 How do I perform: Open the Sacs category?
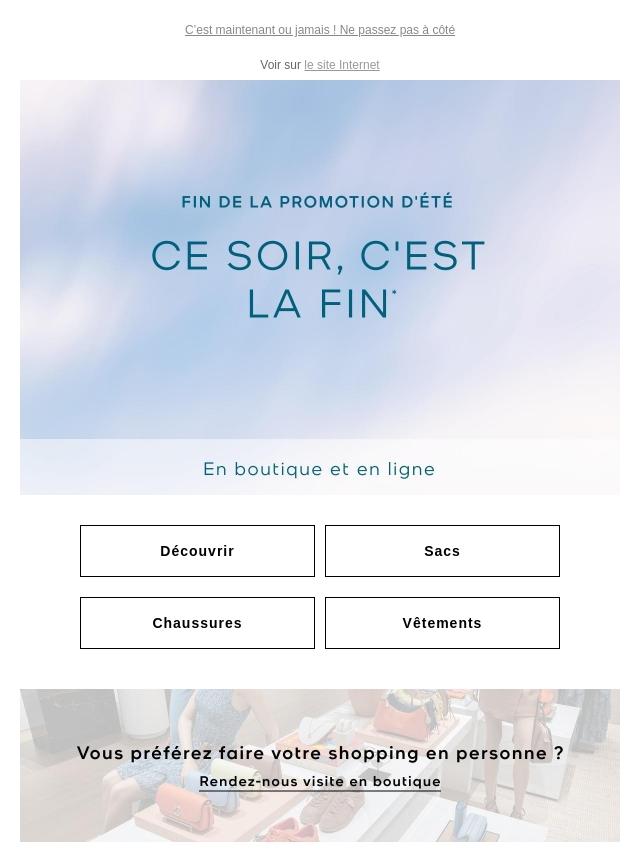click(442, 551)
